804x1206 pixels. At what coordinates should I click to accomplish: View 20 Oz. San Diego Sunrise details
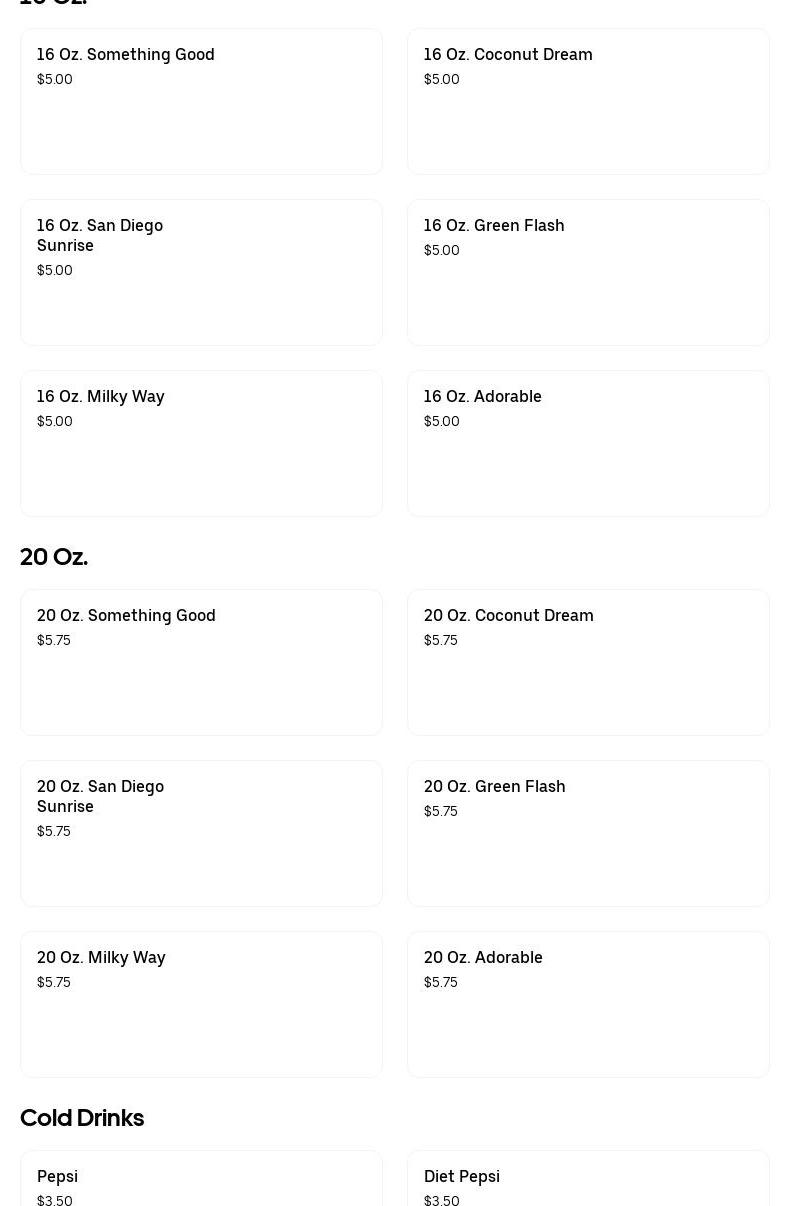[x=201, y=833]
